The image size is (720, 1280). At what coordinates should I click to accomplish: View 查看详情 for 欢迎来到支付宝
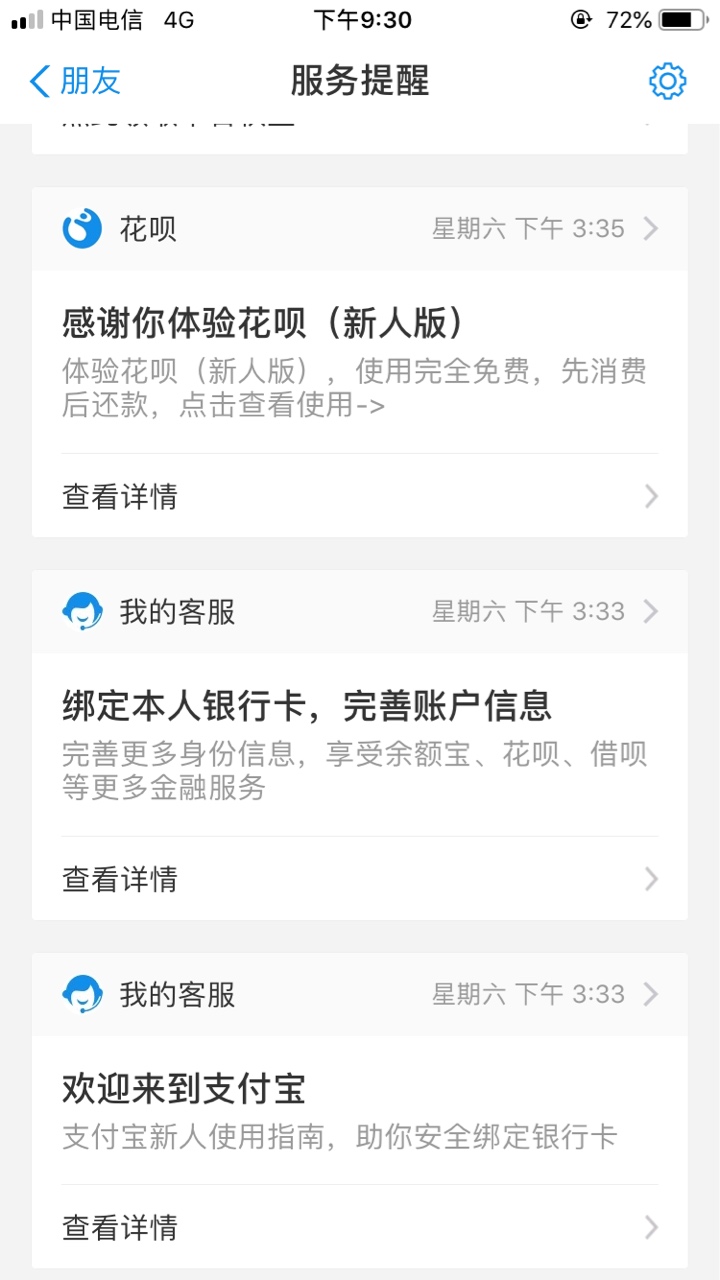360,1227
